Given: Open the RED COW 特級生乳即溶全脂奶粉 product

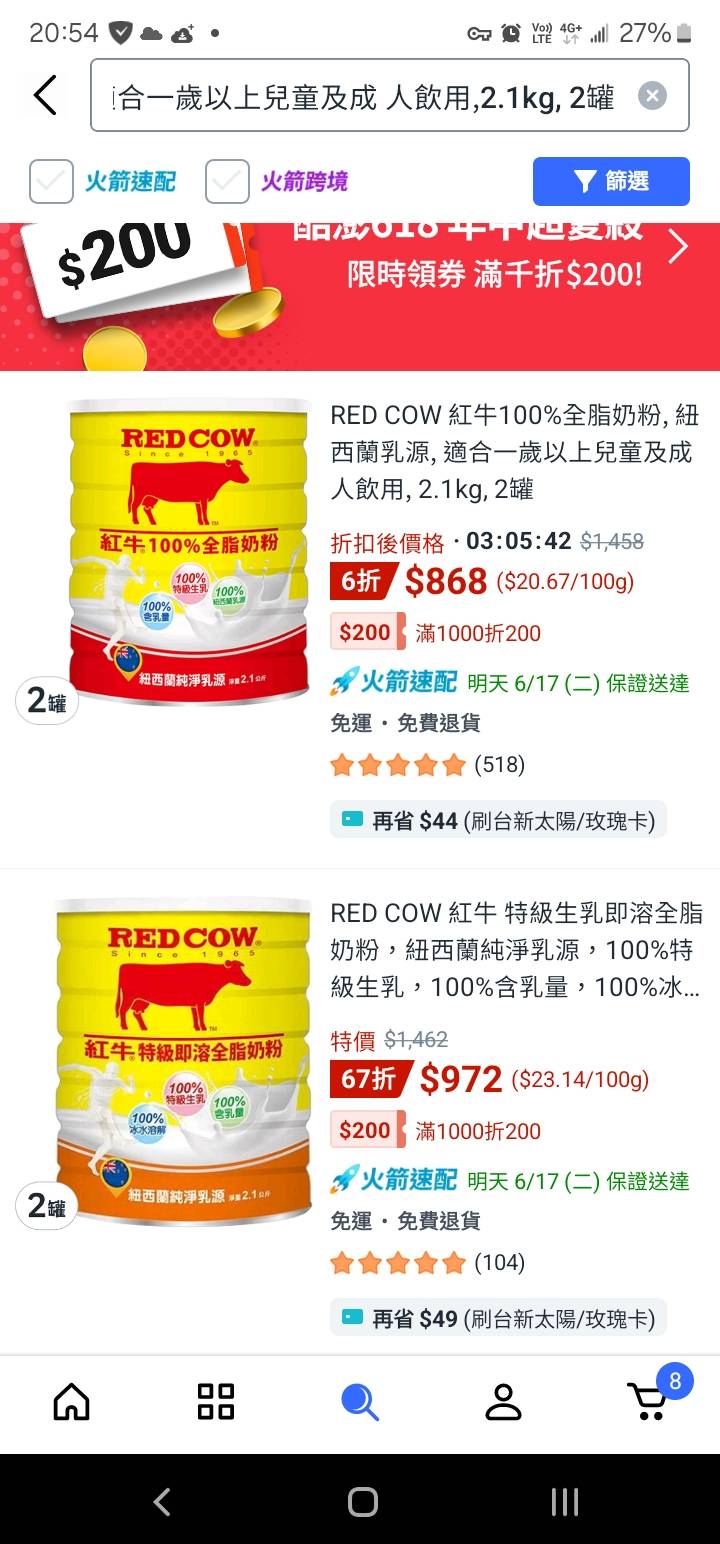Looking at the screenshot, I should (x=515, y=950).
